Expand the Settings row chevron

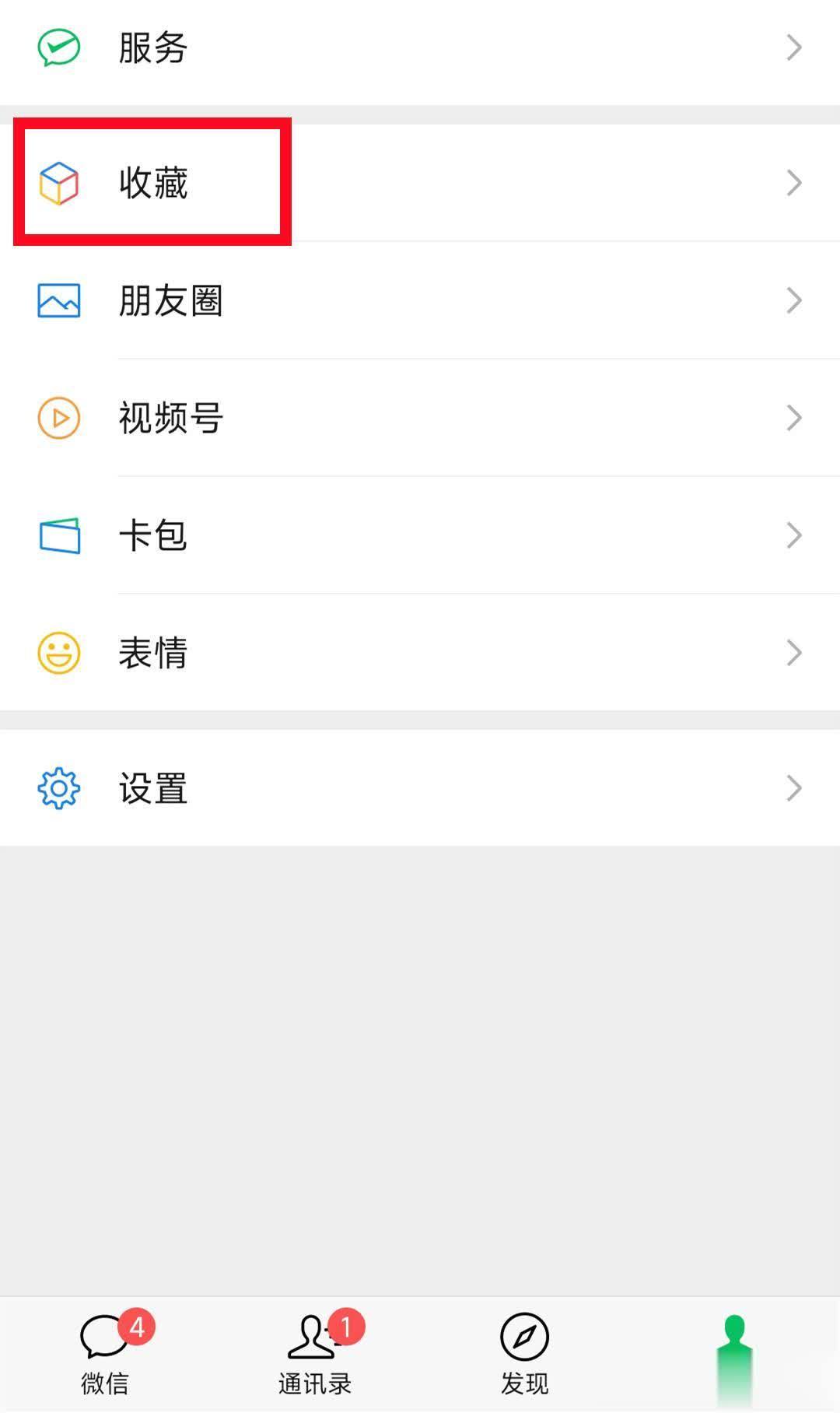point(794,788)
